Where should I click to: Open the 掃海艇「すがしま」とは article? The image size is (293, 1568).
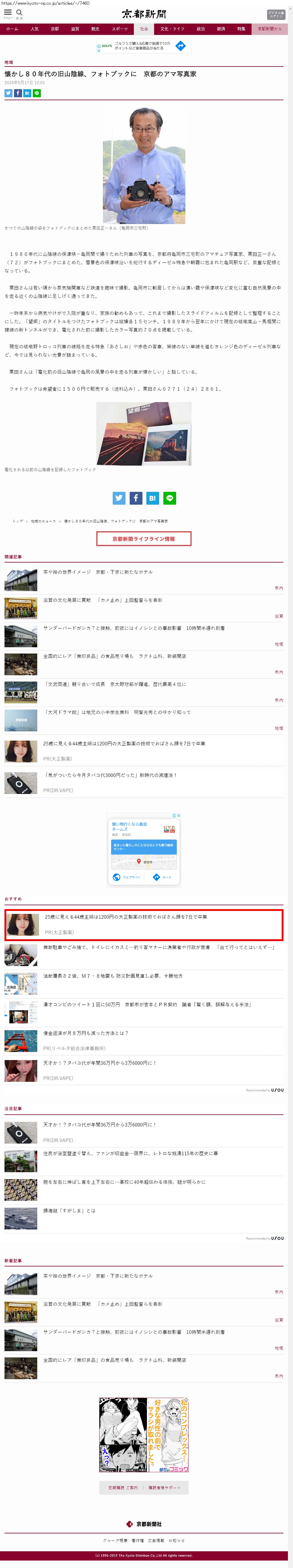pyautogui.click(x=69, y=1211)
